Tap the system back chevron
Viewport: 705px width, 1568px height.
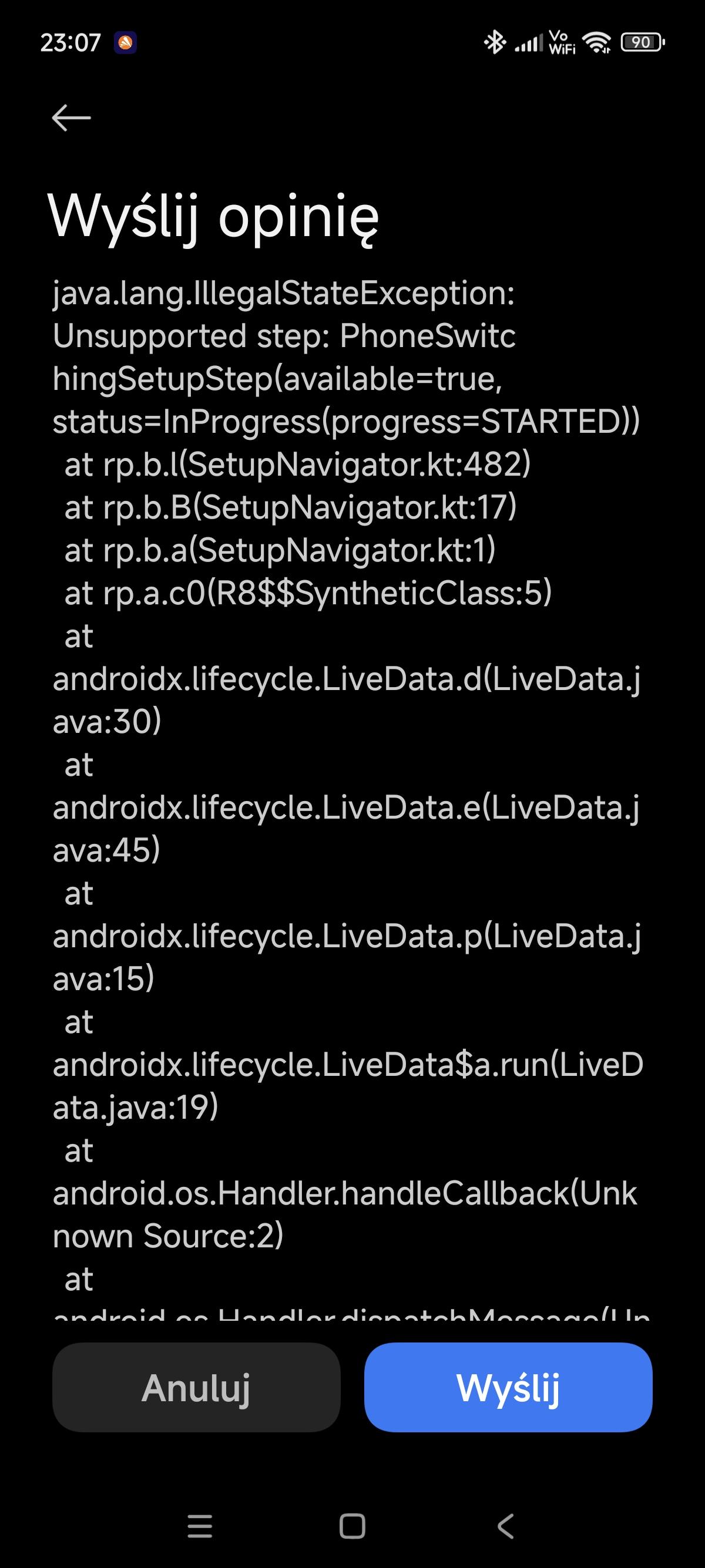coord(505,1526)
